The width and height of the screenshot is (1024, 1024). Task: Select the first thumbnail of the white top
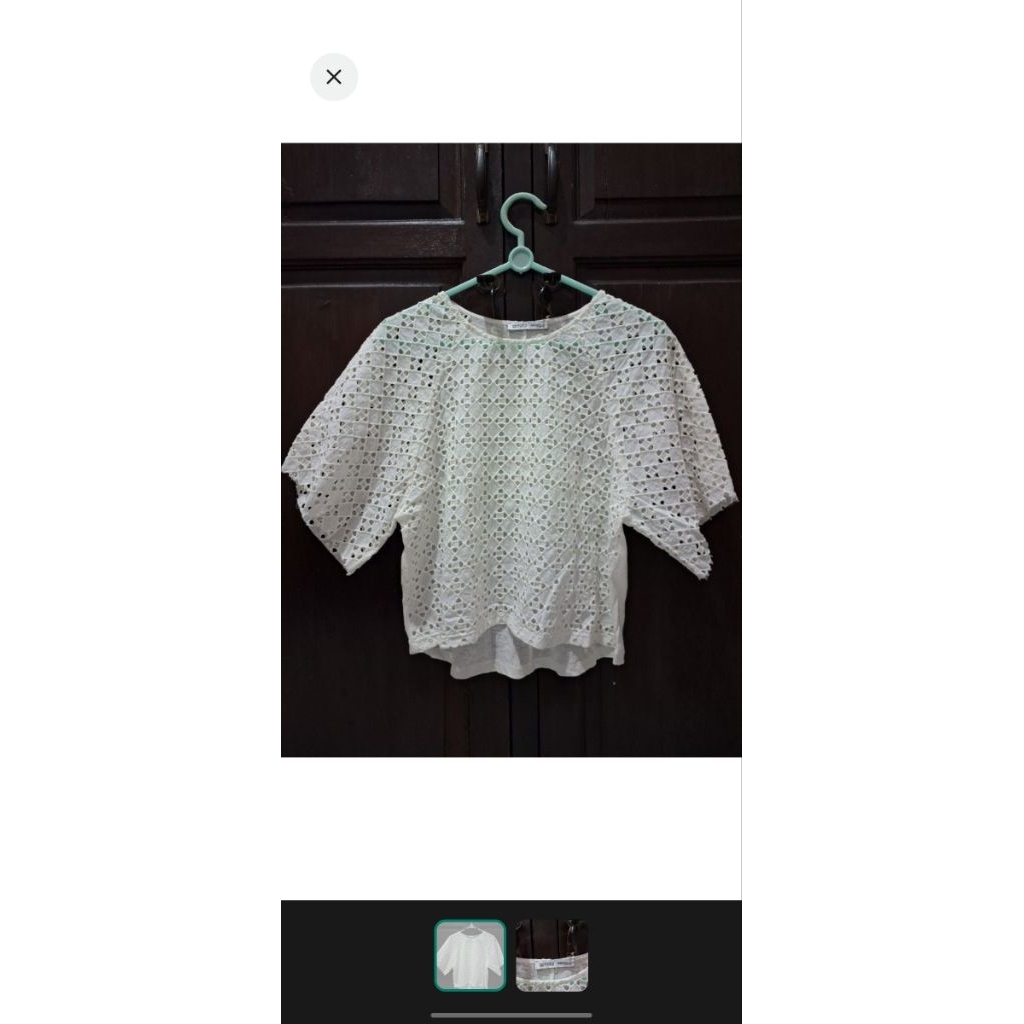coord(470,956)
